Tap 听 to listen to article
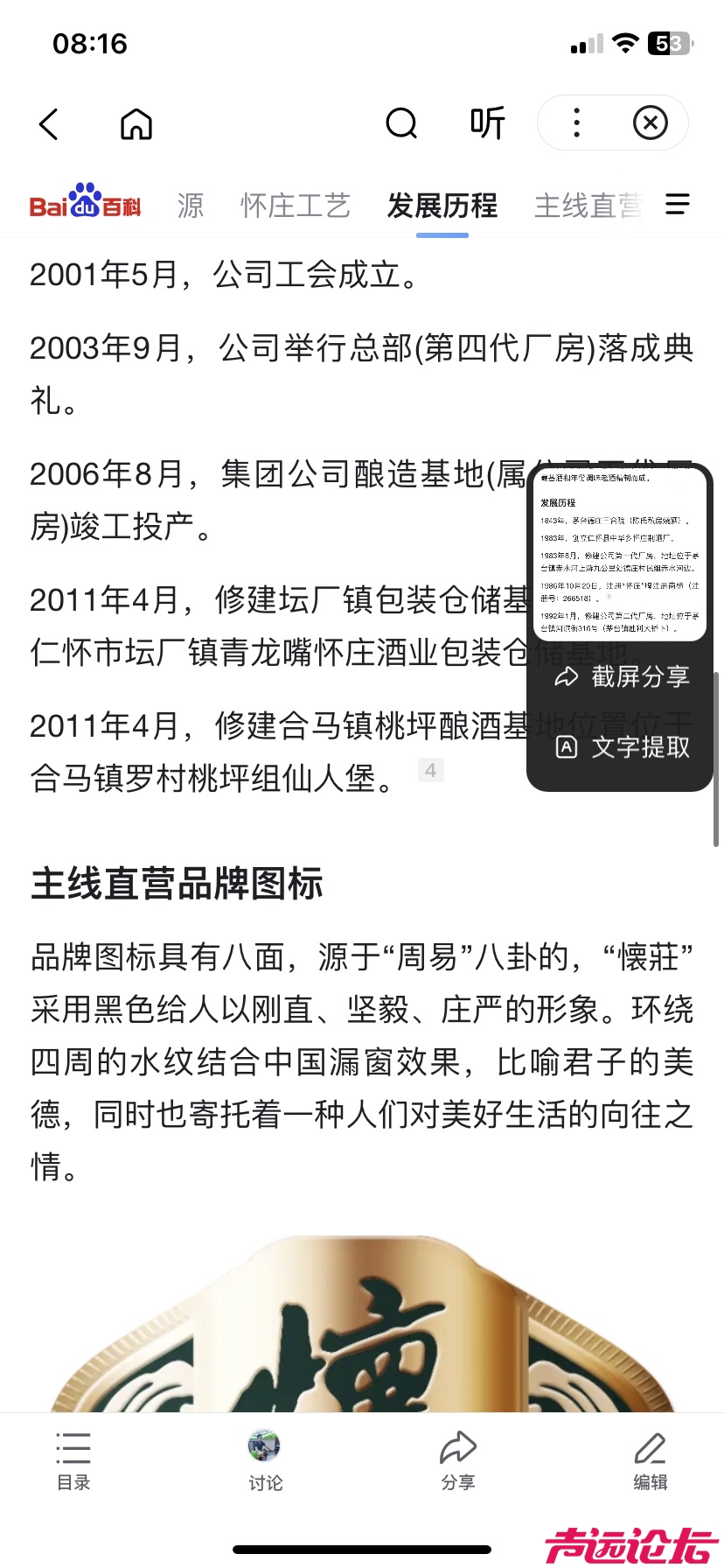The width and height of the screenshot is (724, 1568). click(x=487, y=123)
